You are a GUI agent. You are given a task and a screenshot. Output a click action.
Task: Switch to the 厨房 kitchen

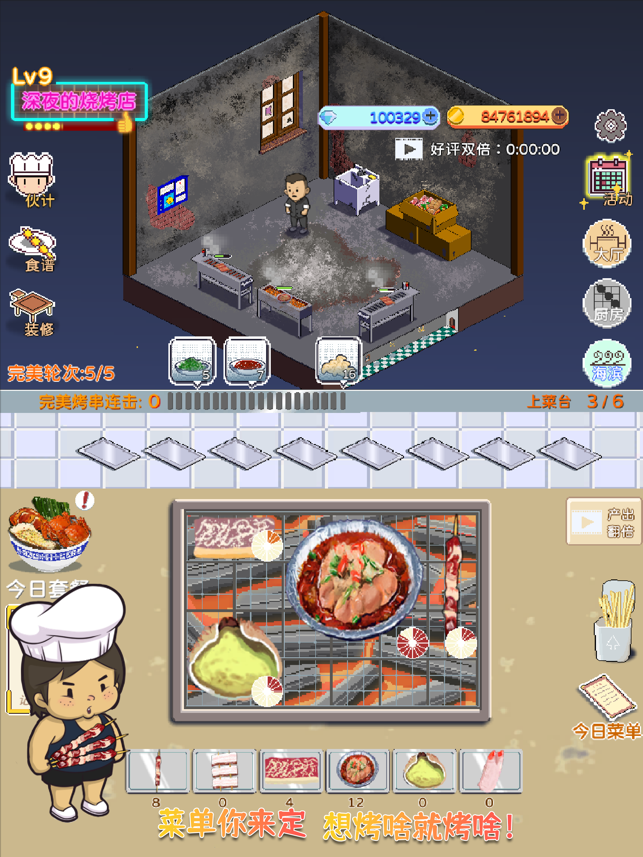pos(606,301)
